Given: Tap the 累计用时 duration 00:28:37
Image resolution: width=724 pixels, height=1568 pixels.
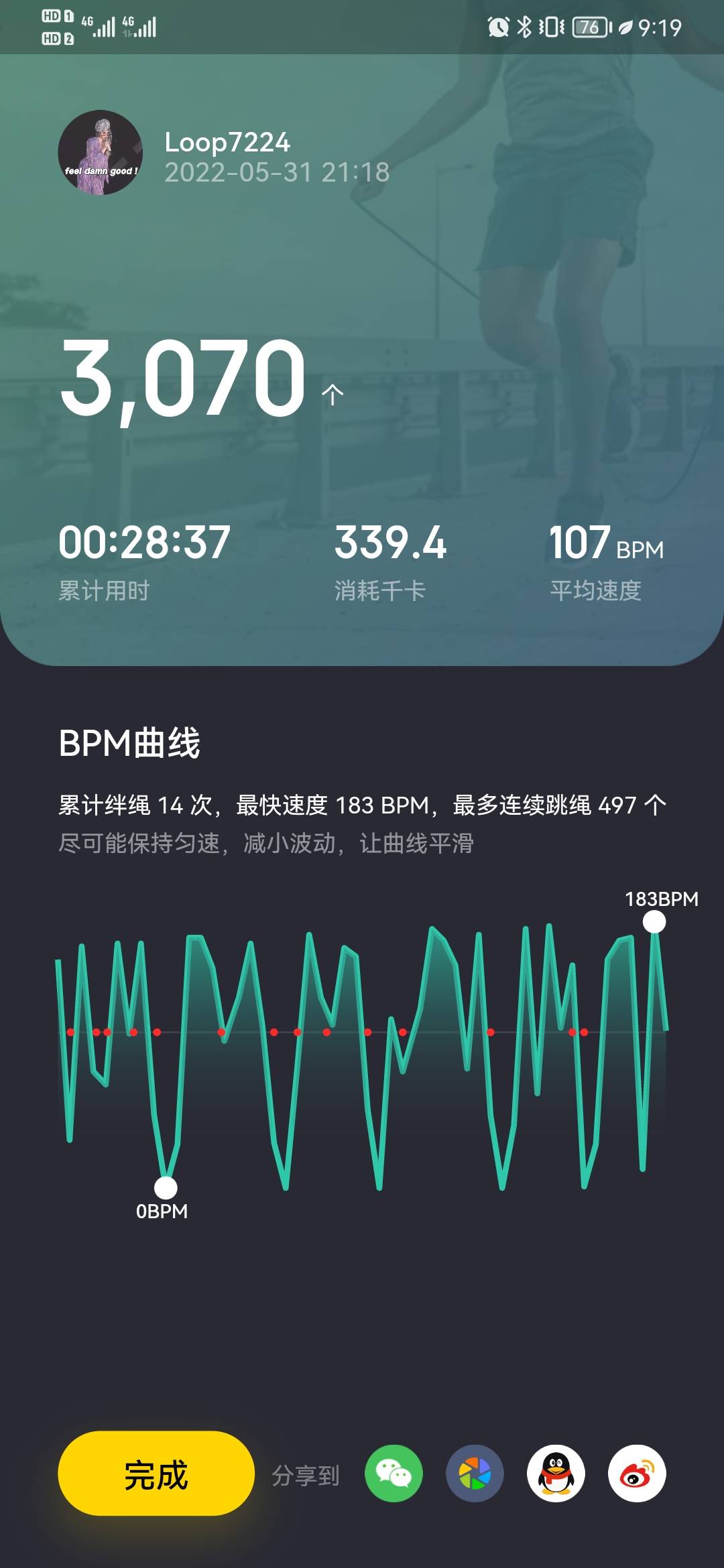Looking at the screenshot, I should 143,543.
